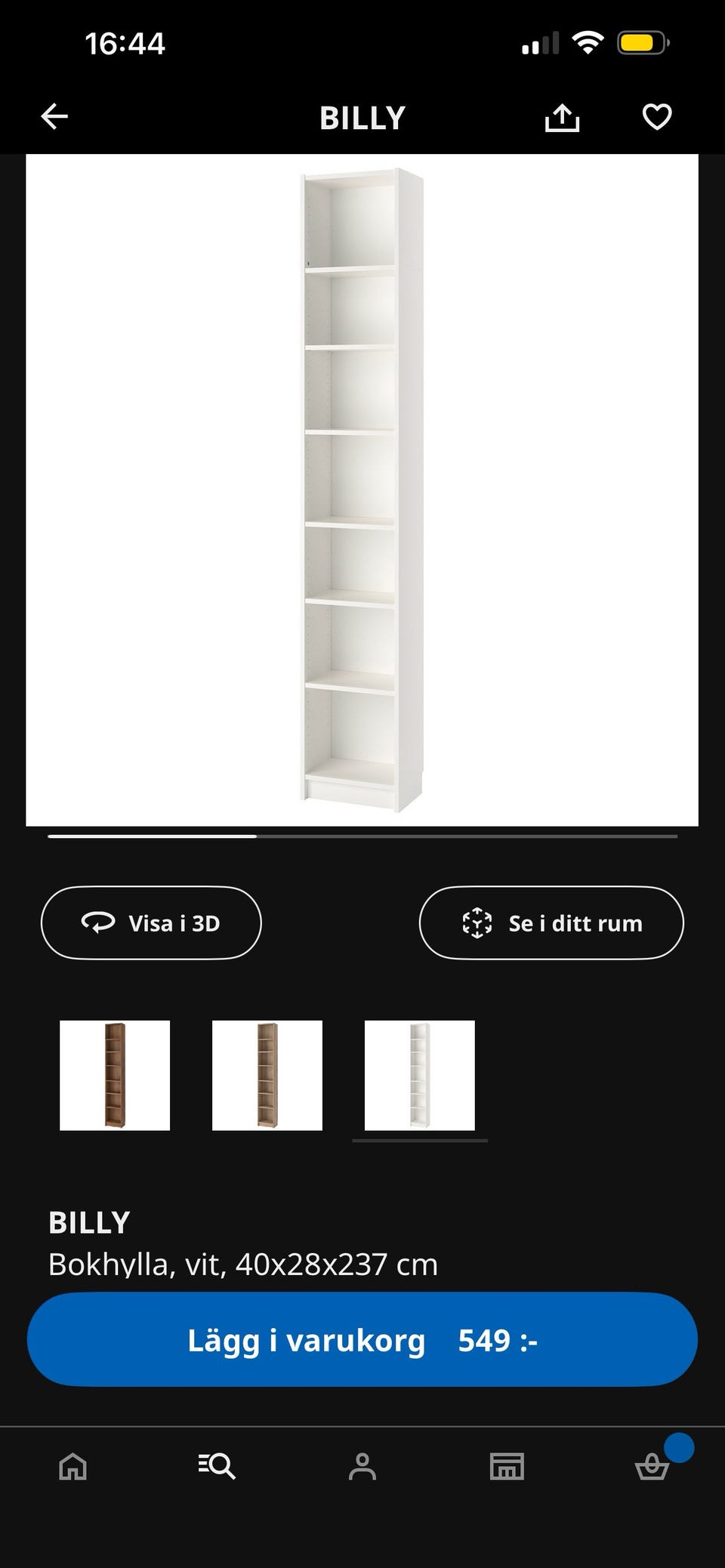725x1568 pixels.
Task: Tap the heart to save BILLY to favorites
Action: [x=657, y=116]
